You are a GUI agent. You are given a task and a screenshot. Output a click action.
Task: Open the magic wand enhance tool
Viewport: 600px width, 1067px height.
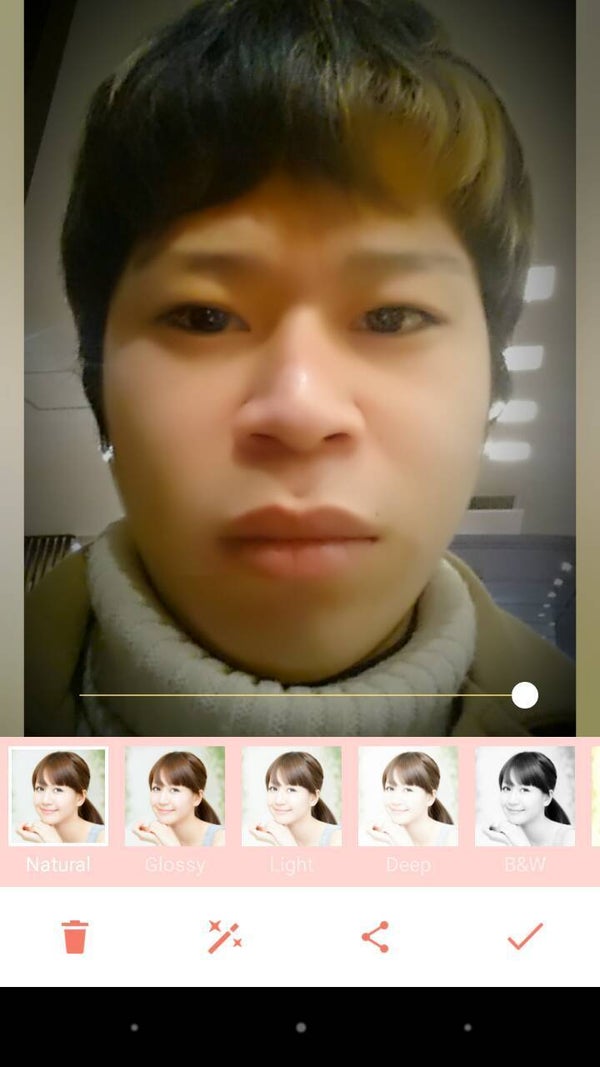(224, 937)
